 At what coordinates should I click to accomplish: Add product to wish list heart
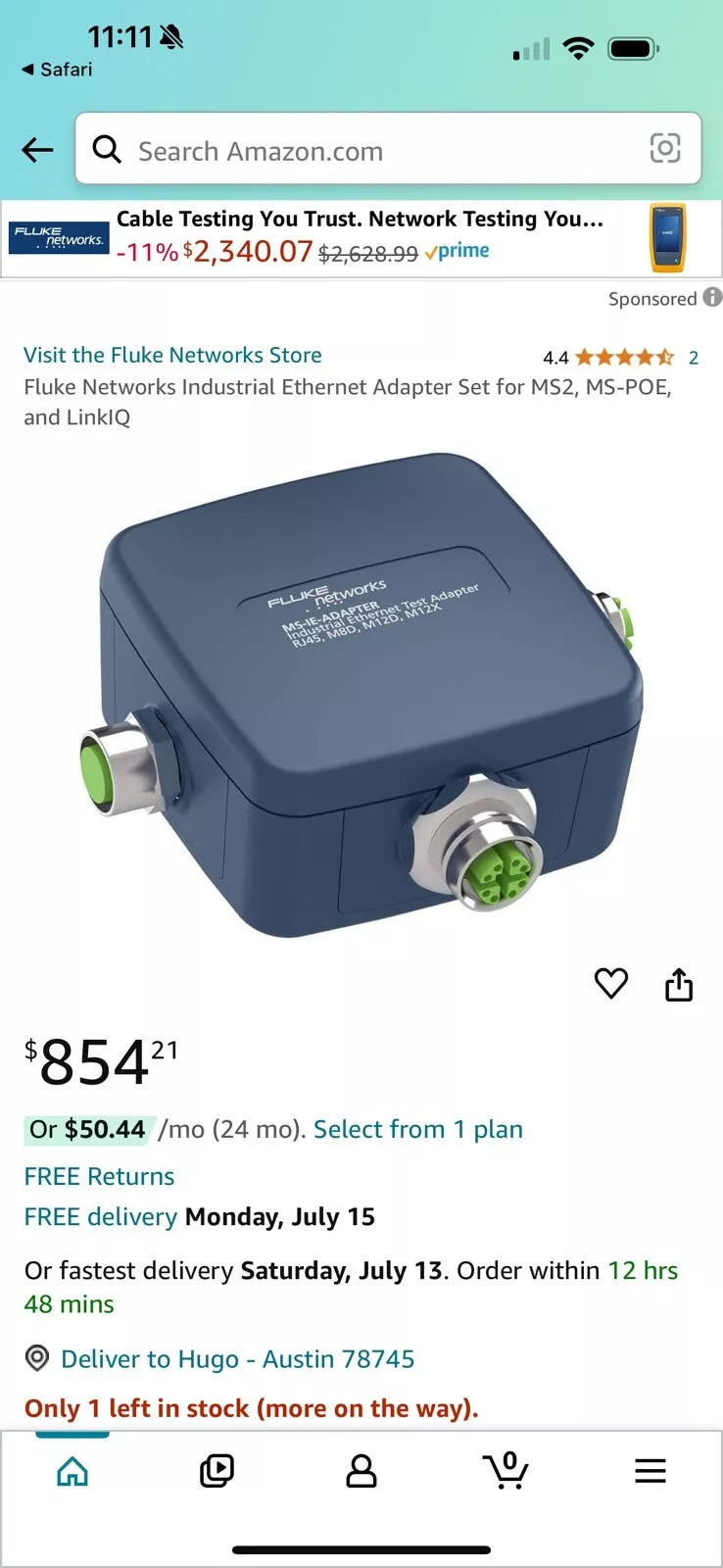click(610, 983)
